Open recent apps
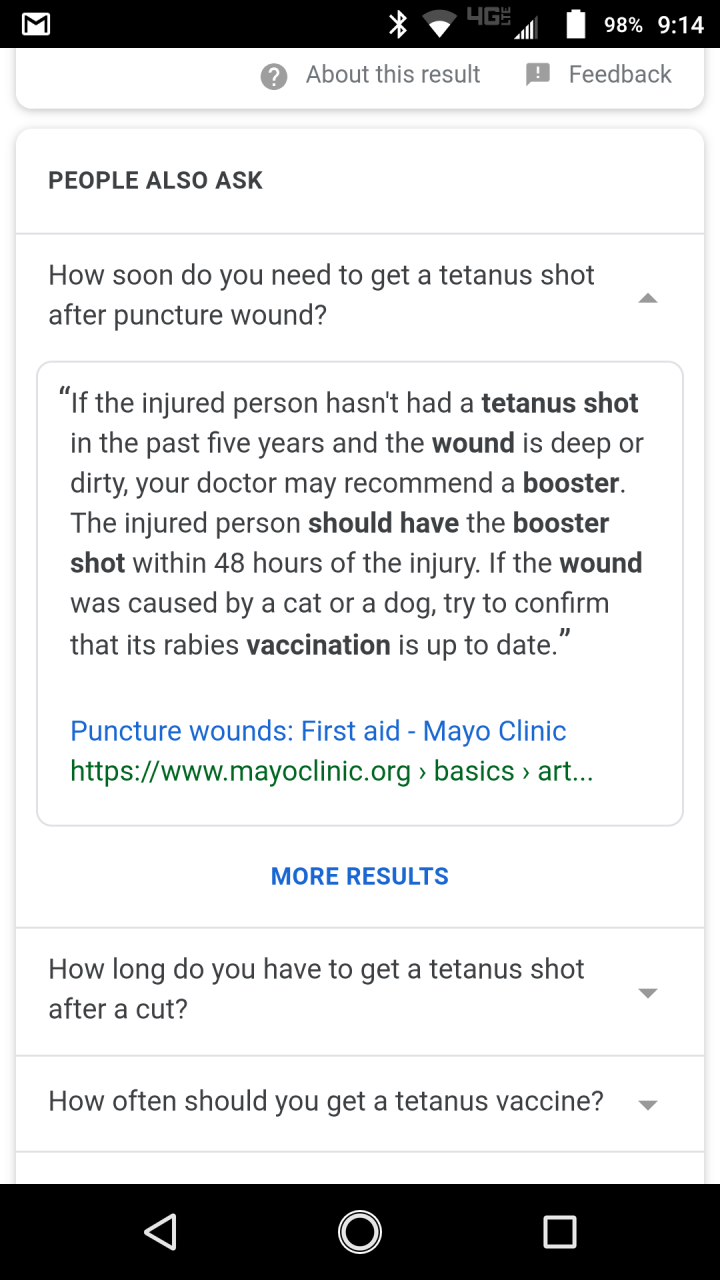 coord(560,1231)
